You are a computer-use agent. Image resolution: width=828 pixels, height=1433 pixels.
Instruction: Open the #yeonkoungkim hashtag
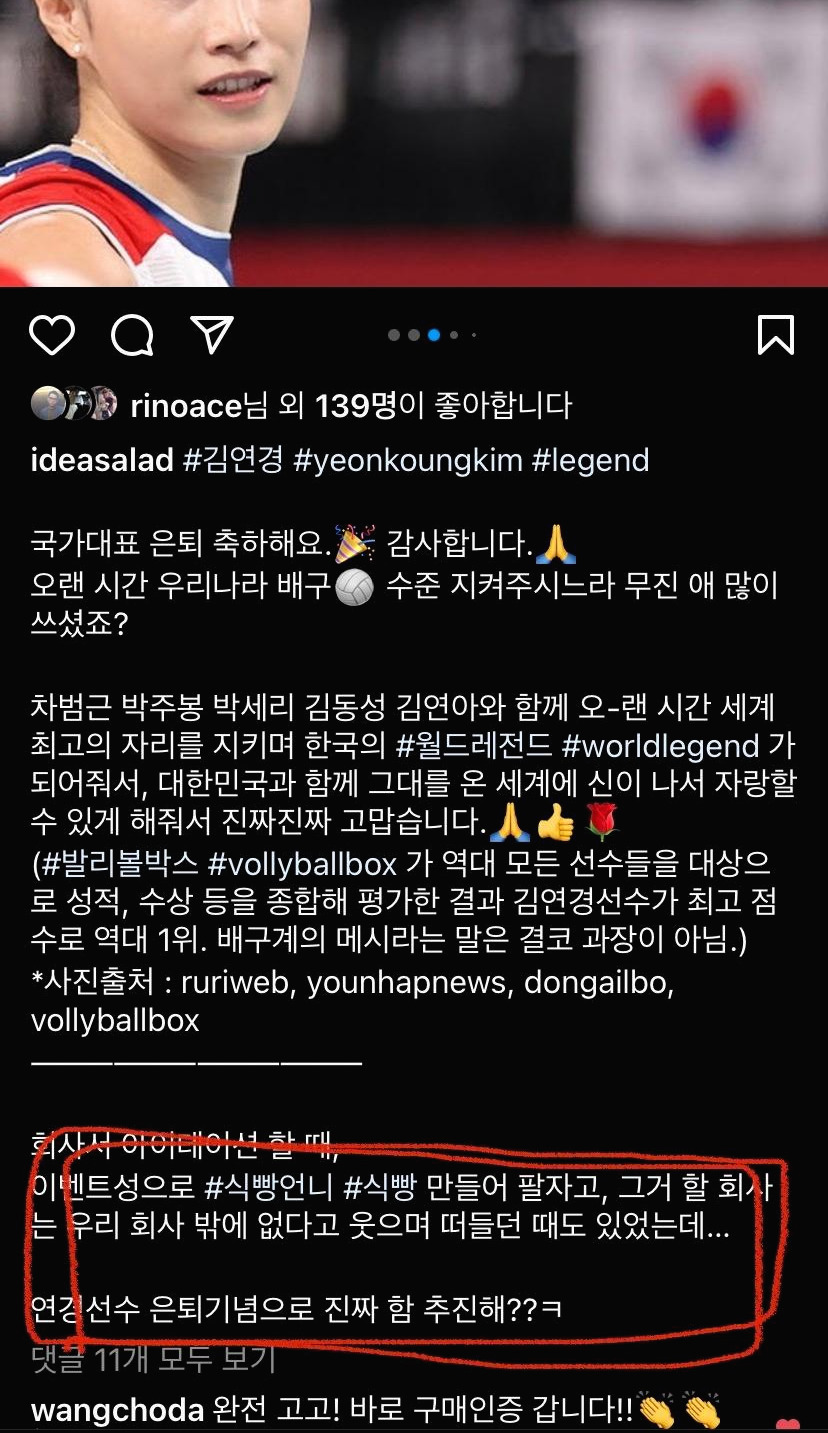point(407,460)
